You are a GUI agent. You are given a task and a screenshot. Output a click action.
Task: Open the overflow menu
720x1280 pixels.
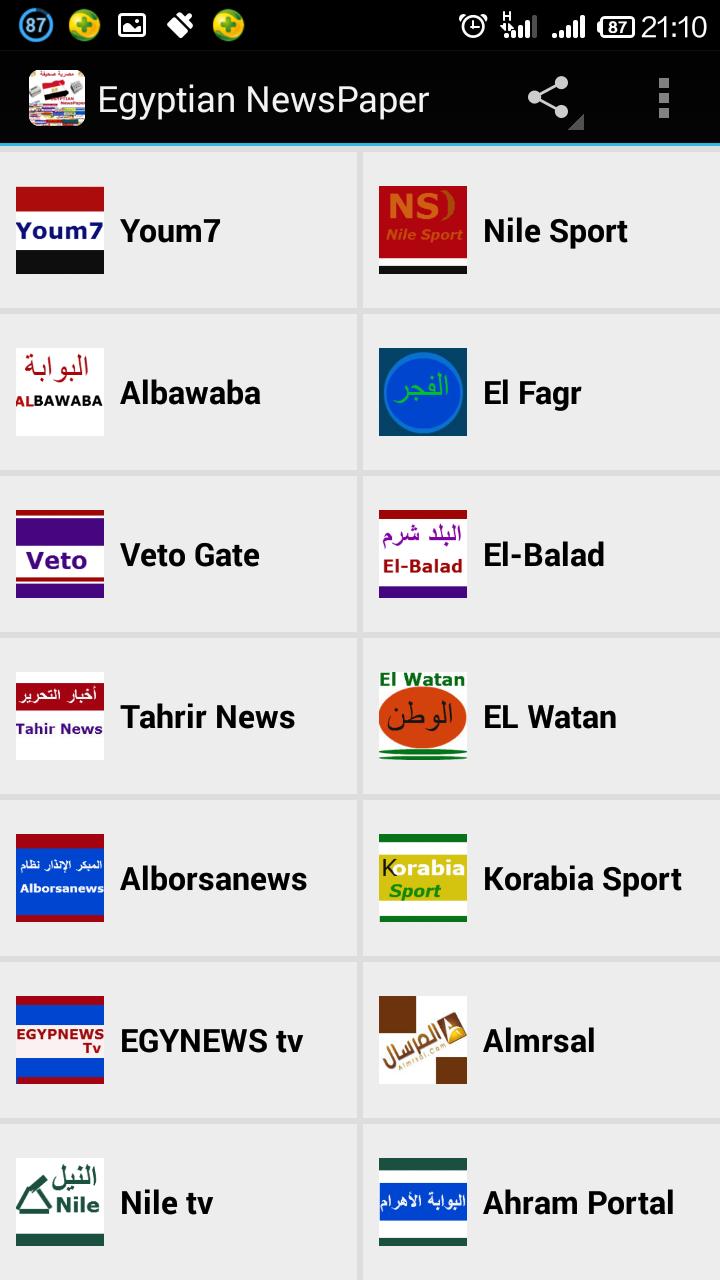(x=662, y=96)
